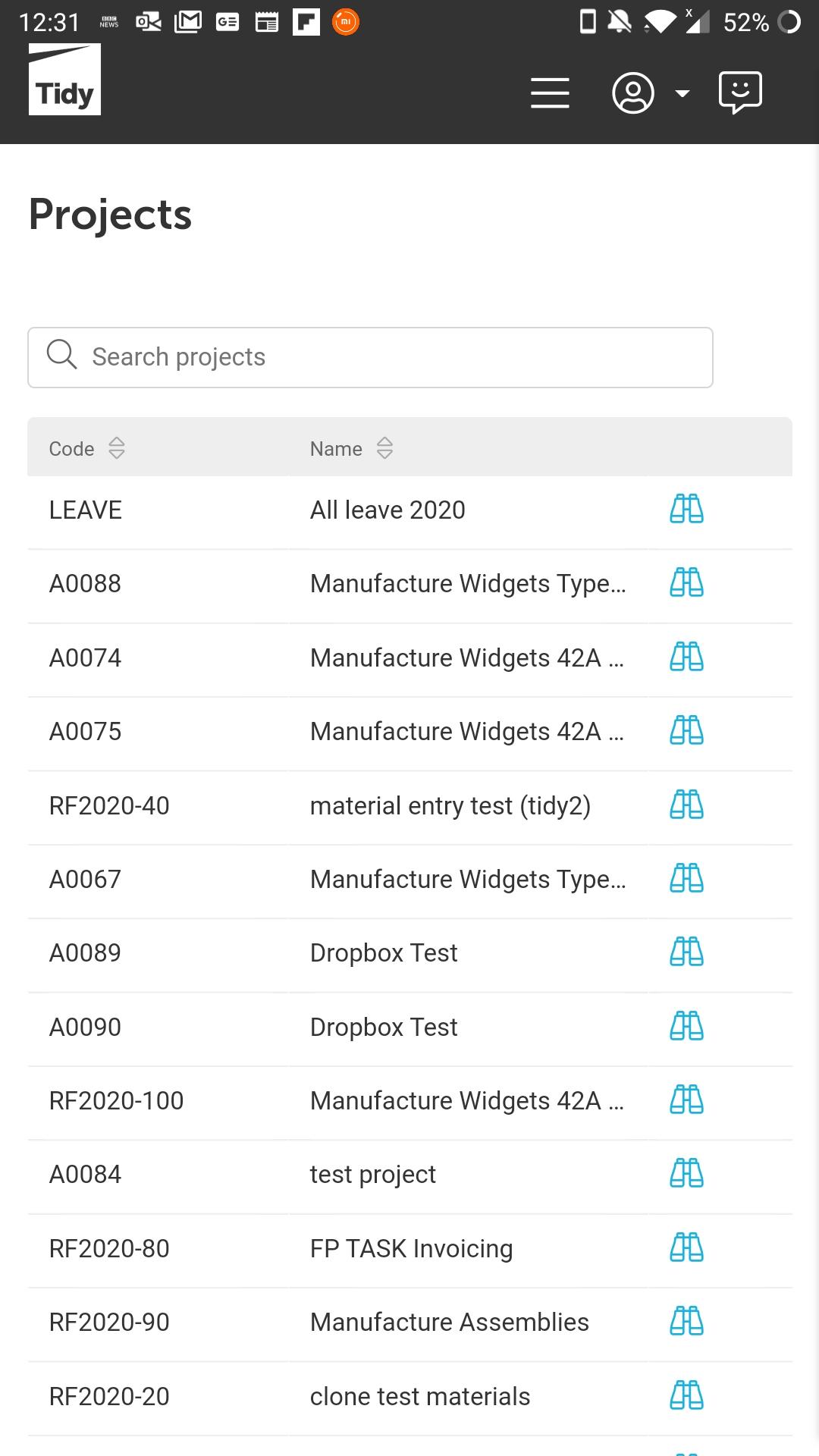819x1456 pixels.
Task: Sort projects by Code column
Action: tap(116, 448)
